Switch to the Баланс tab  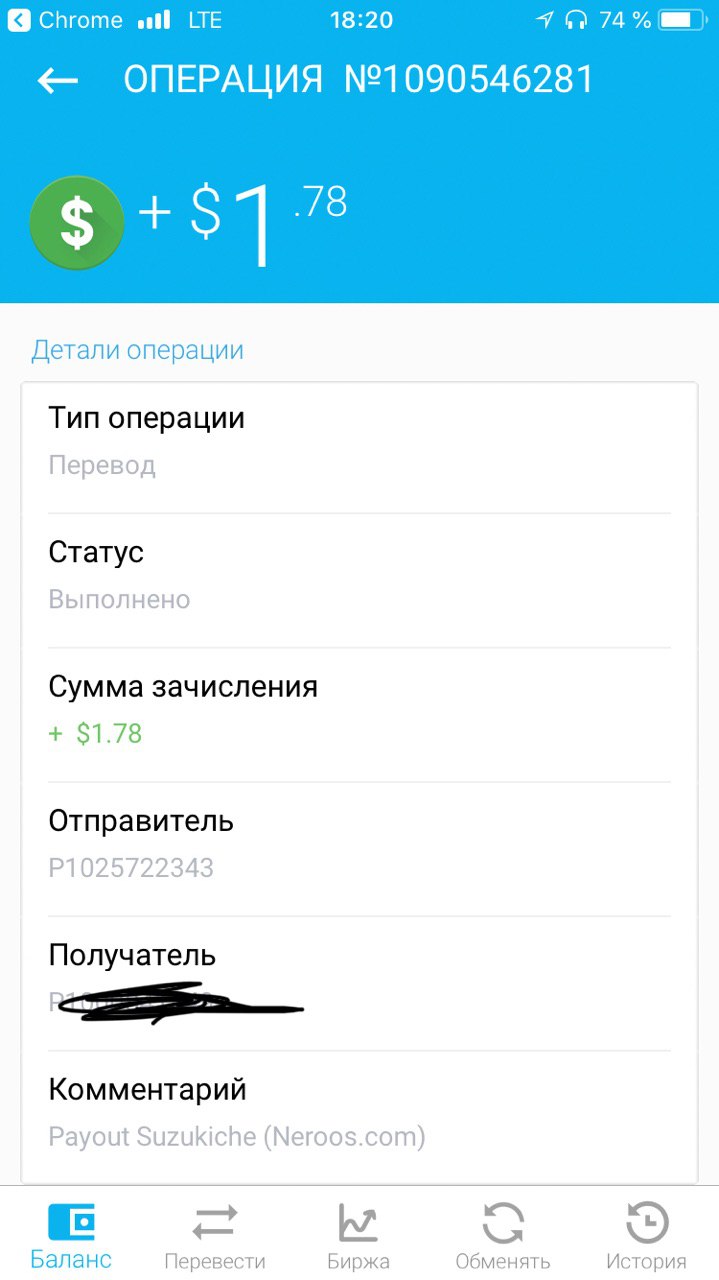click(71, 1237)
